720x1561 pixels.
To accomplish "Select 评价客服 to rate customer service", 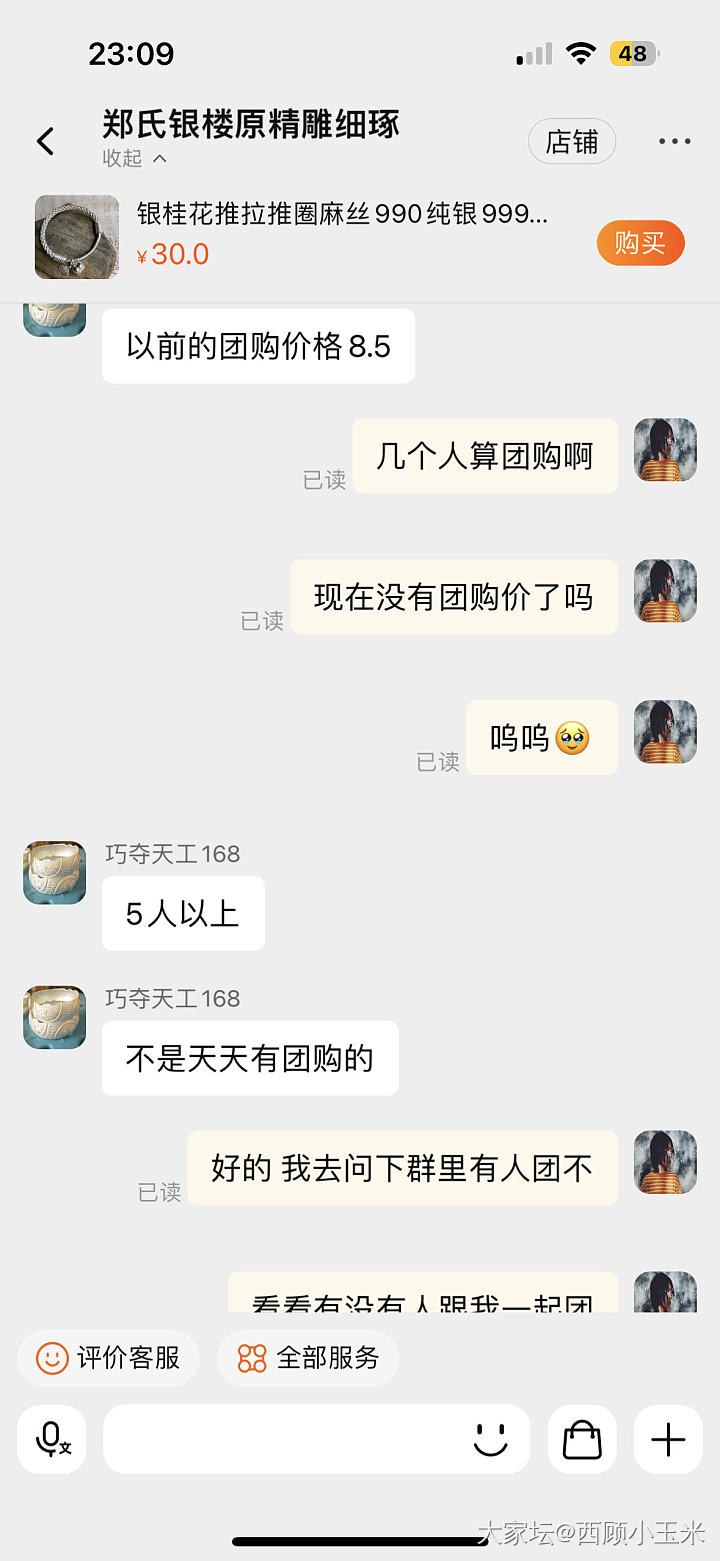I will pos(108,1357).
